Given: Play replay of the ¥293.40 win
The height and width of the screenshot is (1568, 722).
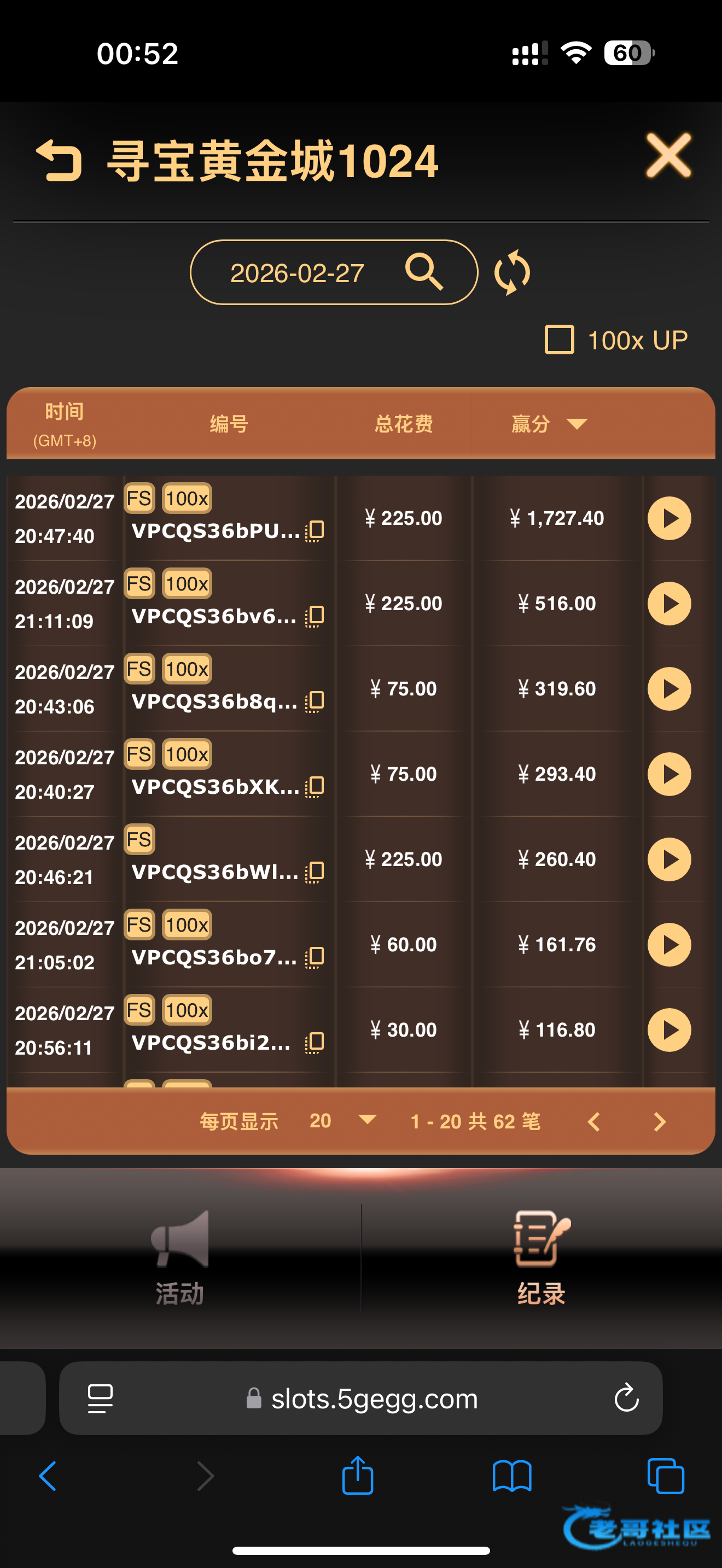Looking at the screenshot, I should tap(668, 774).
